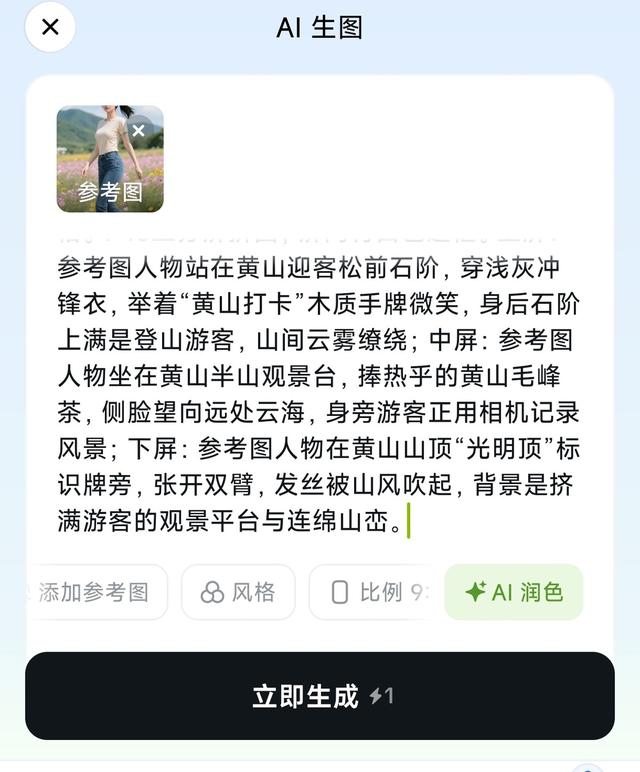Image resolution: width=640 pixels, height=772 pixels.
Task: Tap the 添加参考图 chip
Action: 96,592
